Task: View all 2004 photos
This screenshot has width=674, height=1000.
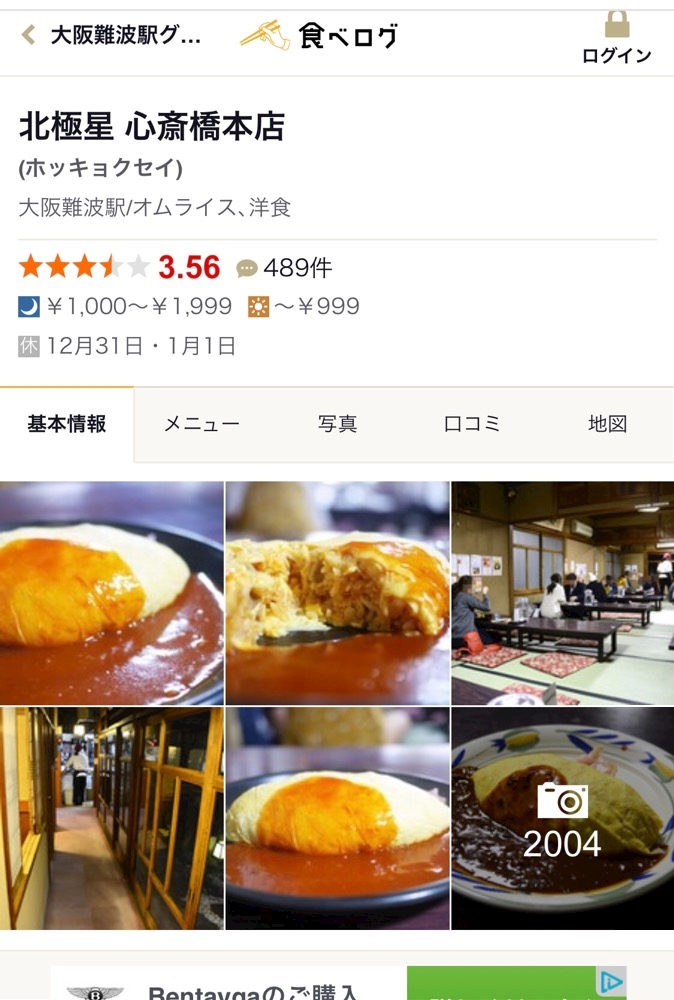Action: tap(562, 818)
